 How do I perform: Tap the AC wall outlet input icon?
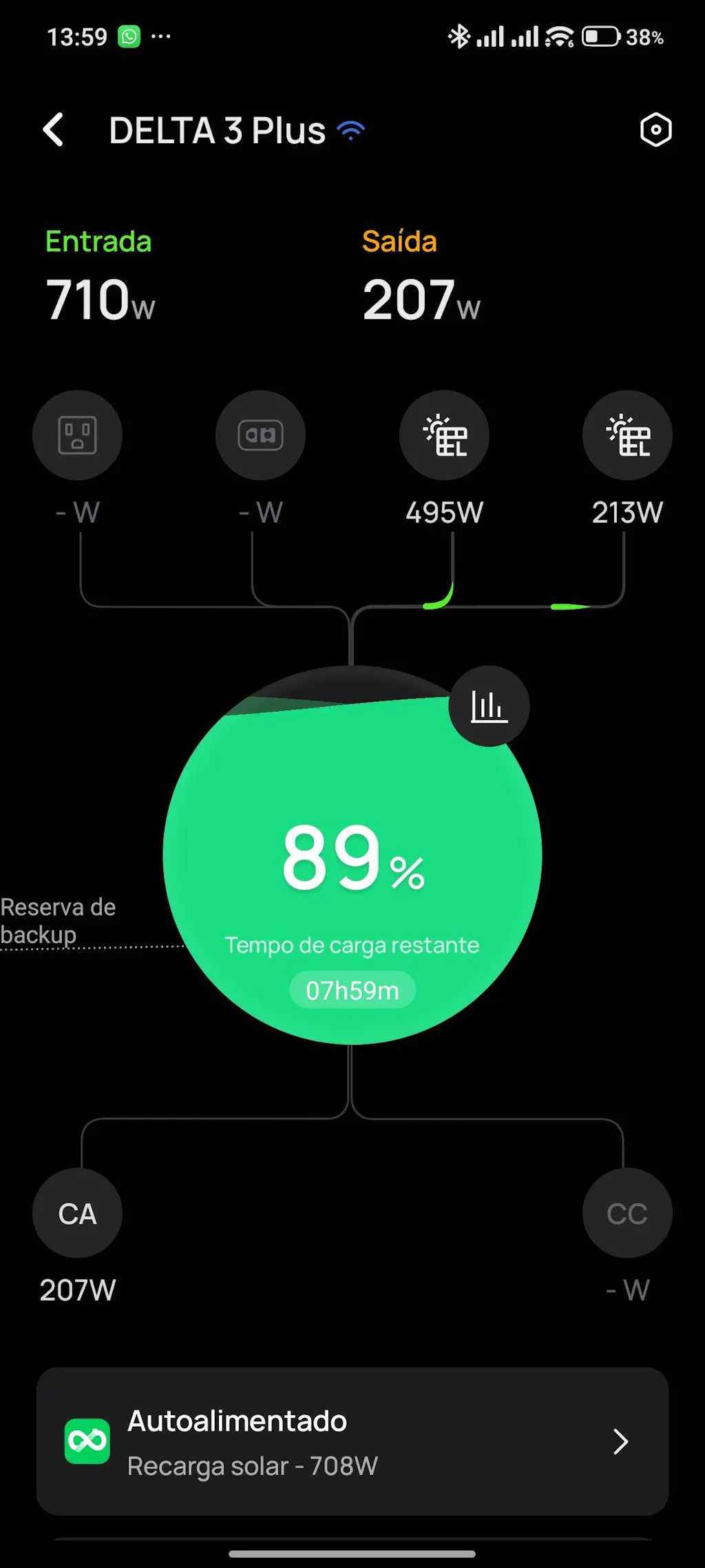(77, 435)
